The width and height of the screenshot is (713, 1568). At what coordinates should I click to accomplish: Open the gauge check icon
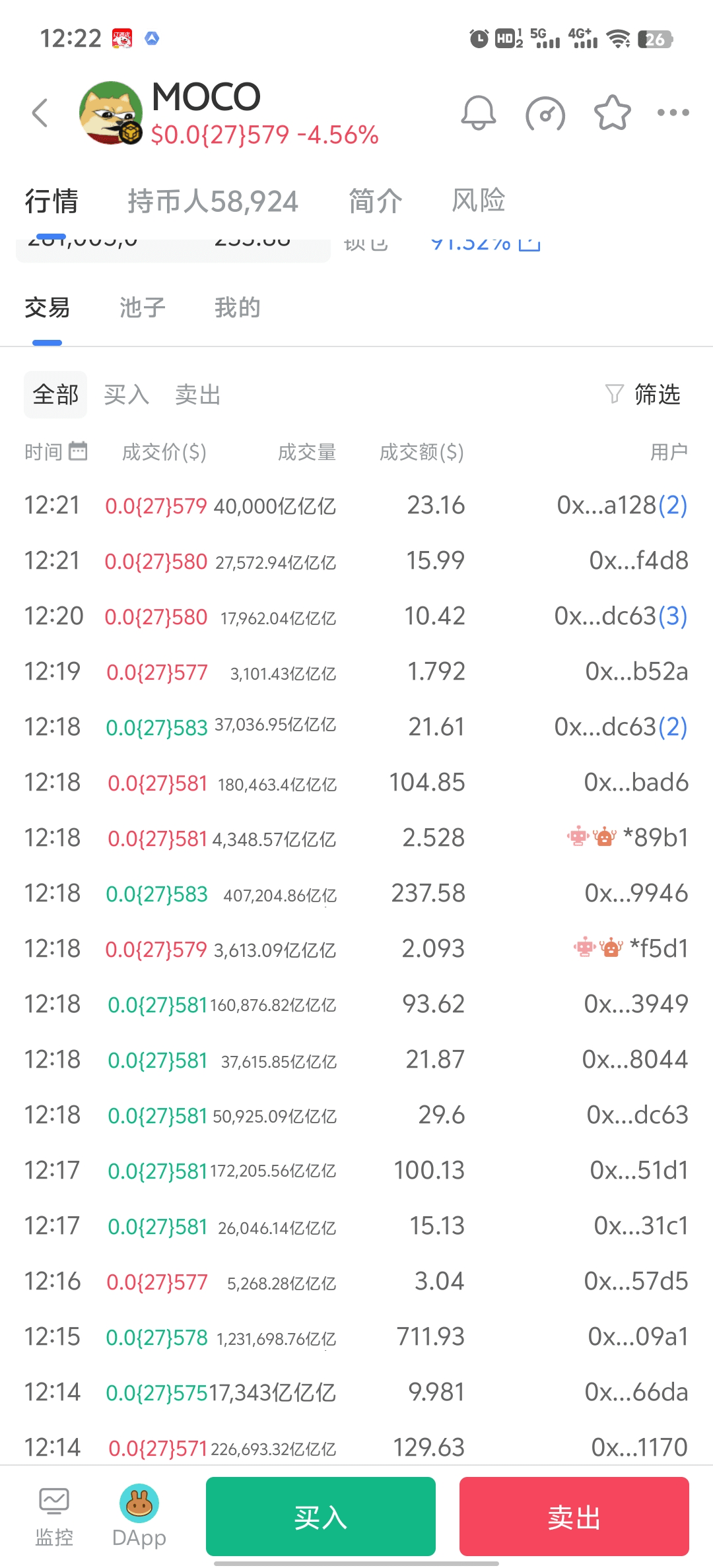(545, 114)
